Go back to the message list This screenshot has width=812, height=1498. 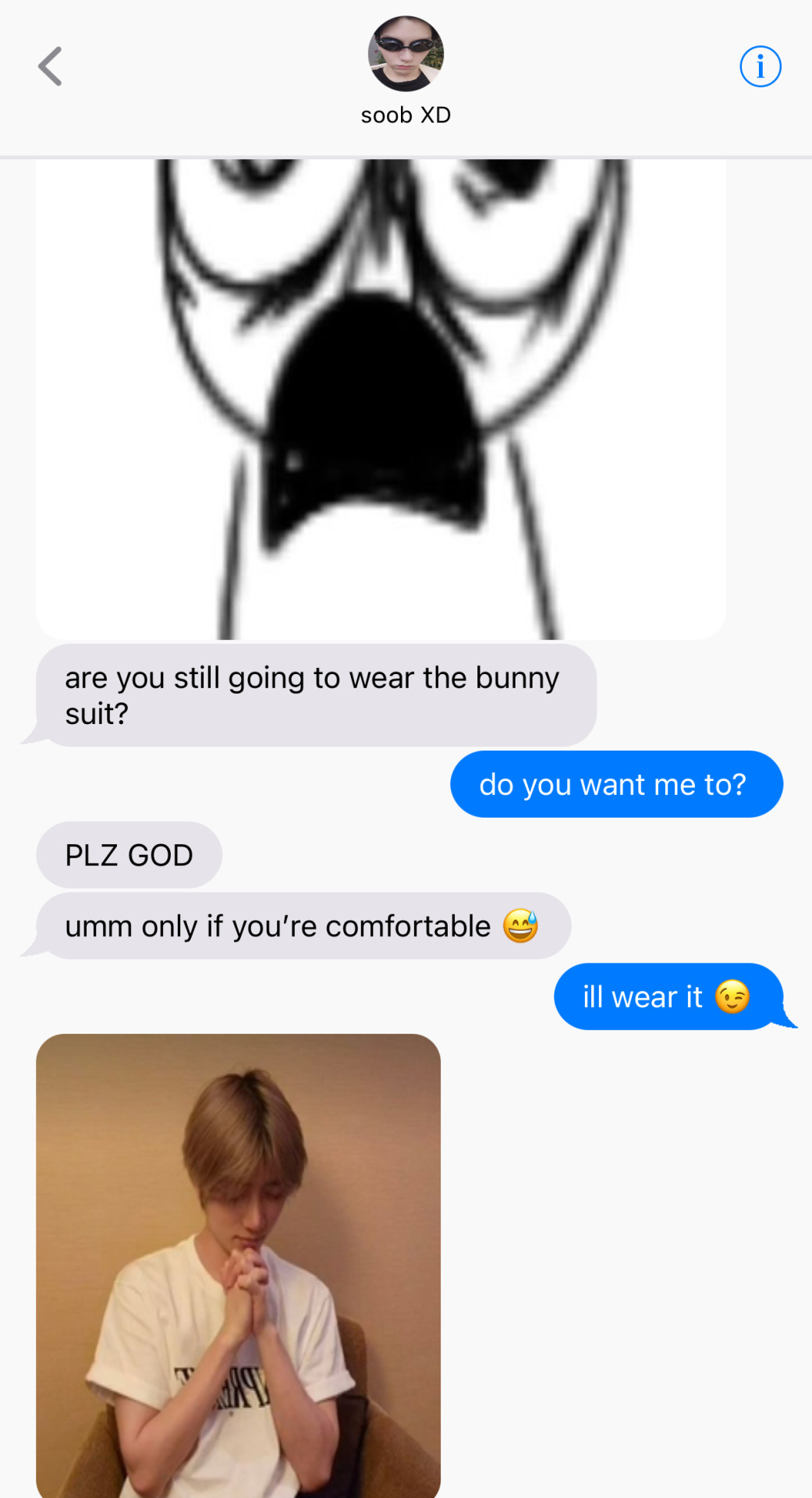[50, 66]
